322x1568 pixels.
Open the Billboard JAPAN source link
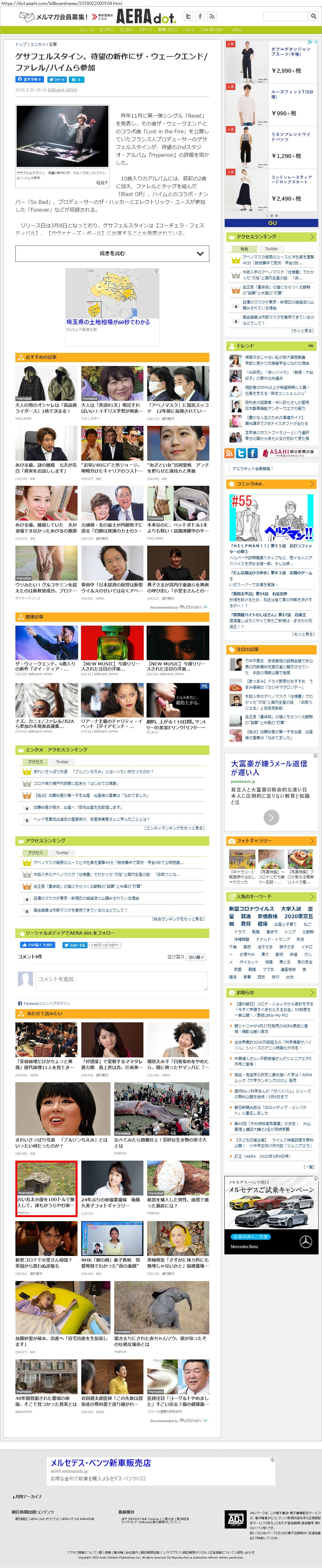tap(63, 89)
